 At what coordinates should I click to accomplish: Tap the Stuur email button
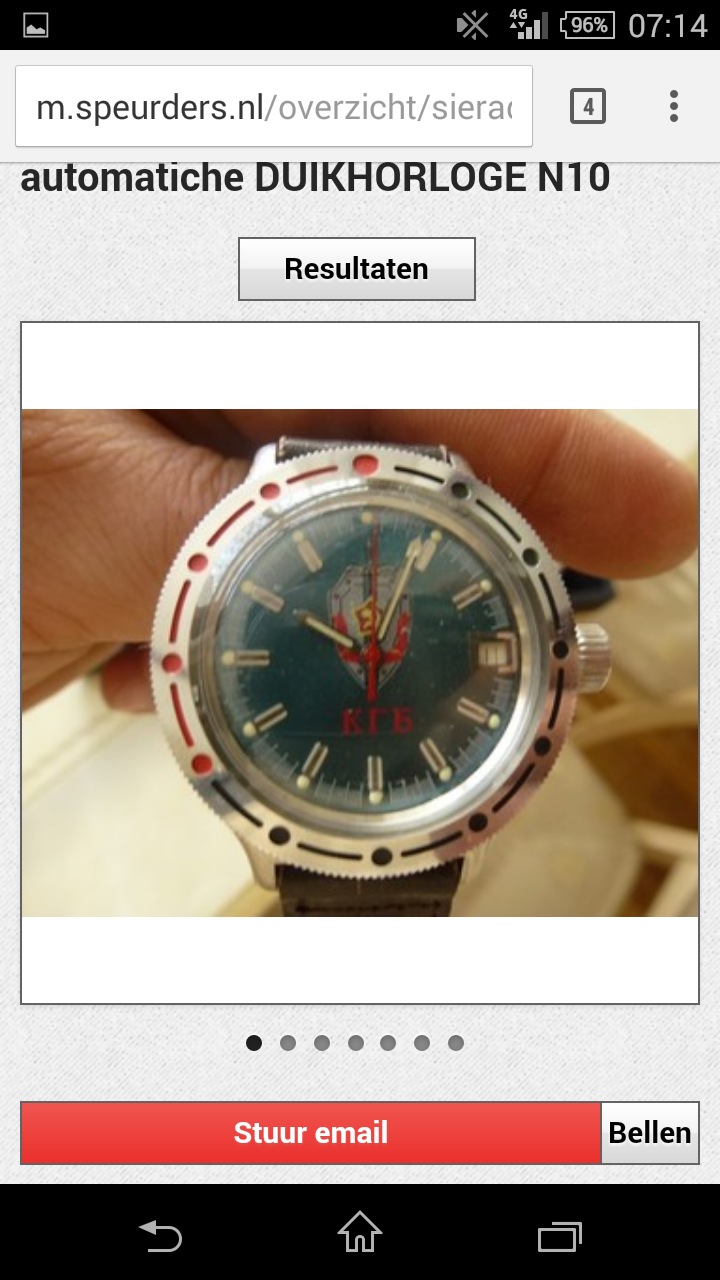click(x=311, y=1133)
